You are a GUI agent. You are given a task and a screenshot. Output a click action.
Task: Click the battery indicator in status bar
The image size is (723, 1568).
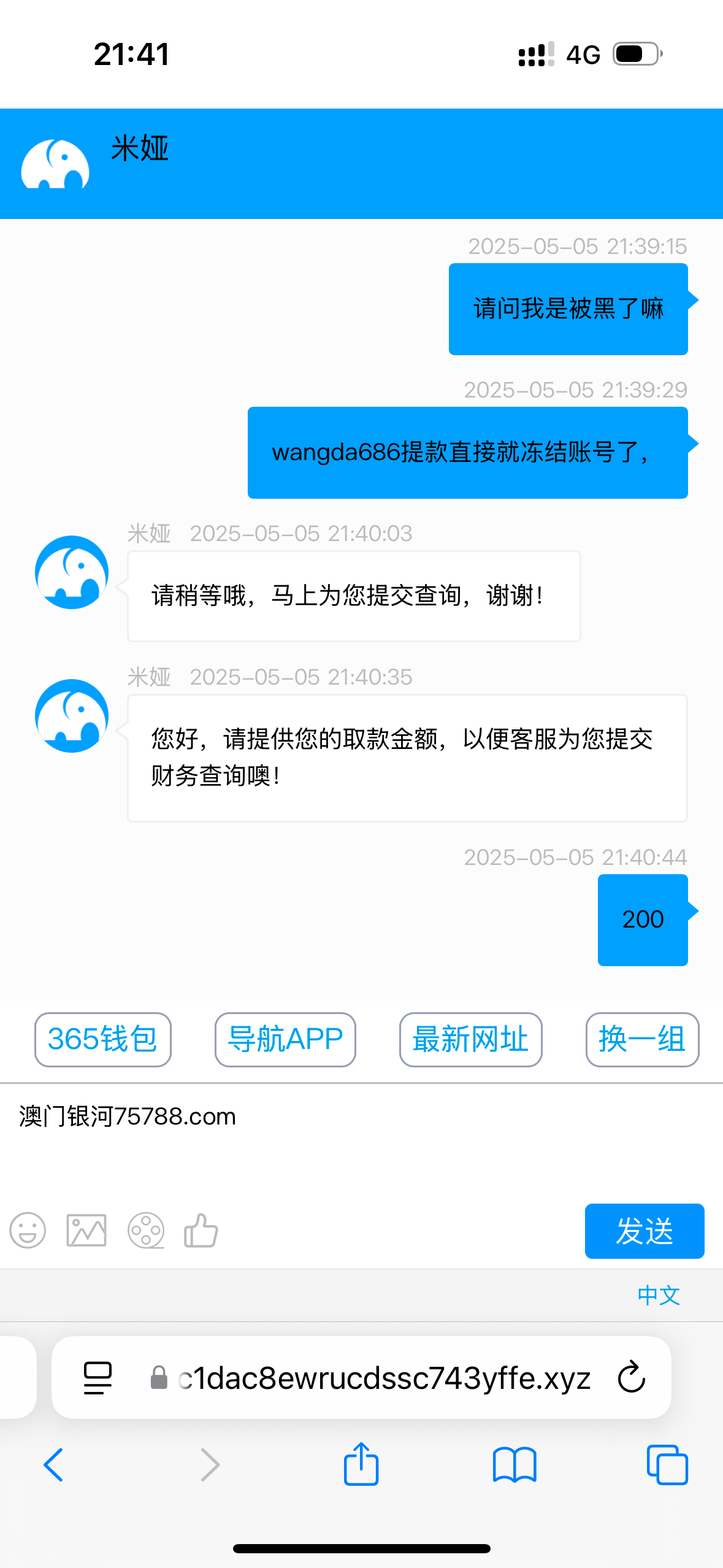click(x=632, y=54)
